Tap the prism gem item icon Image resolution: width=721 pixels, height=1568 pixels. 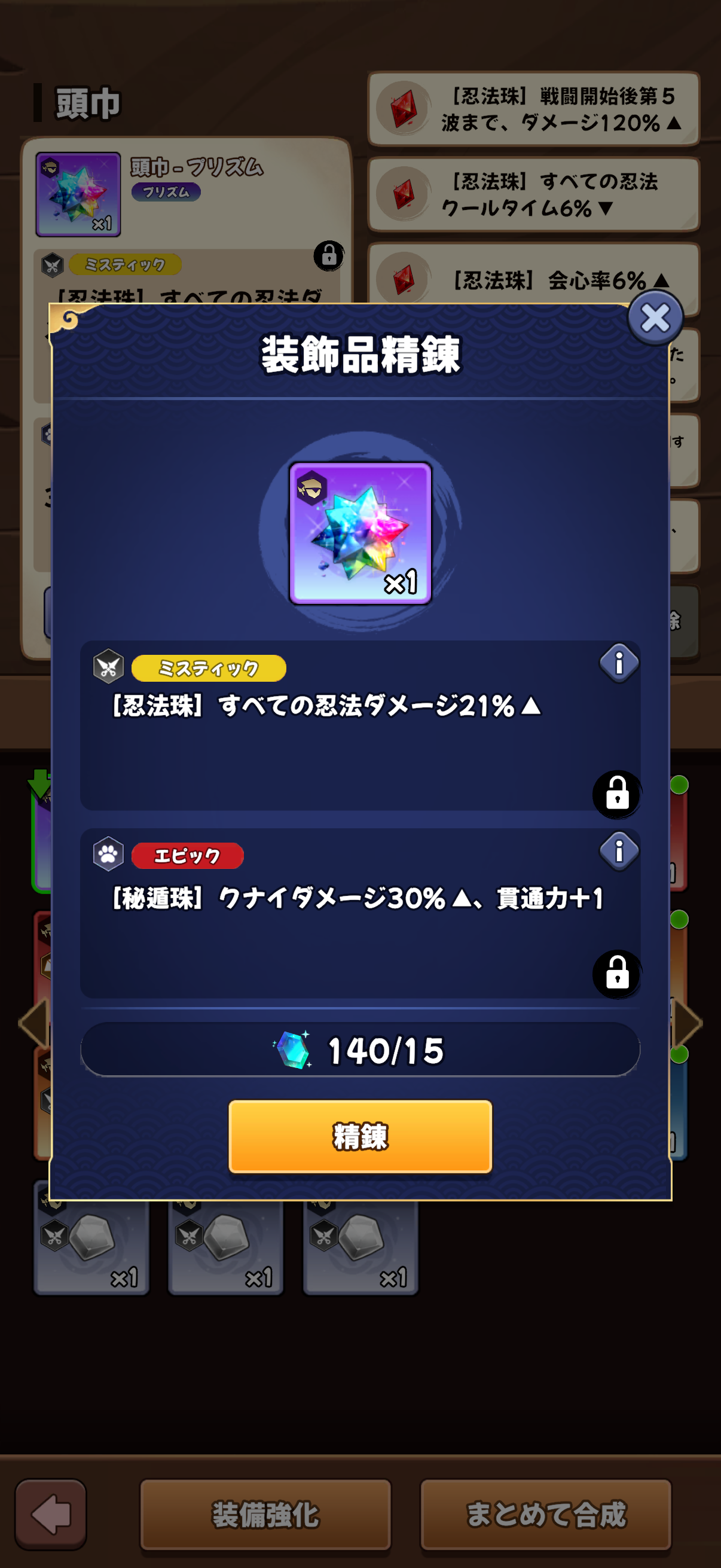click(360, 533)
